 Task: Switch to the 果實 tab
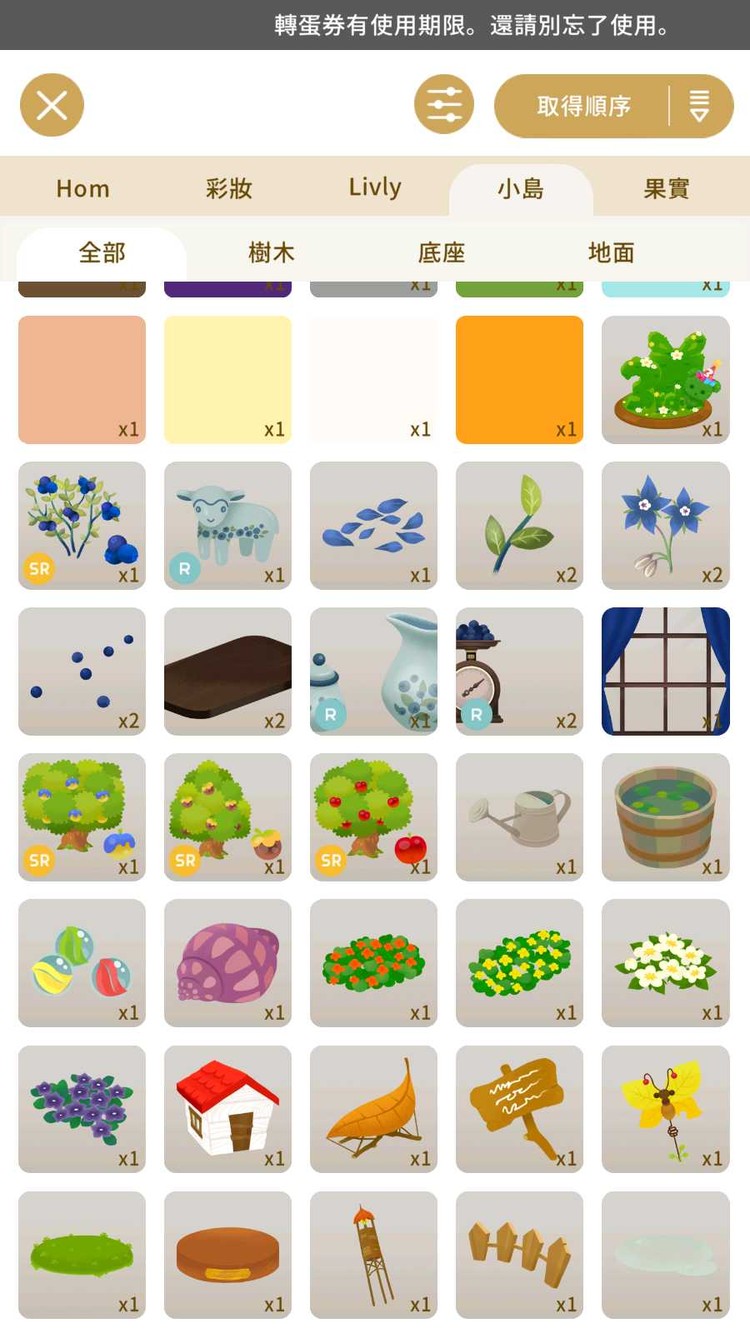(666, 189)
